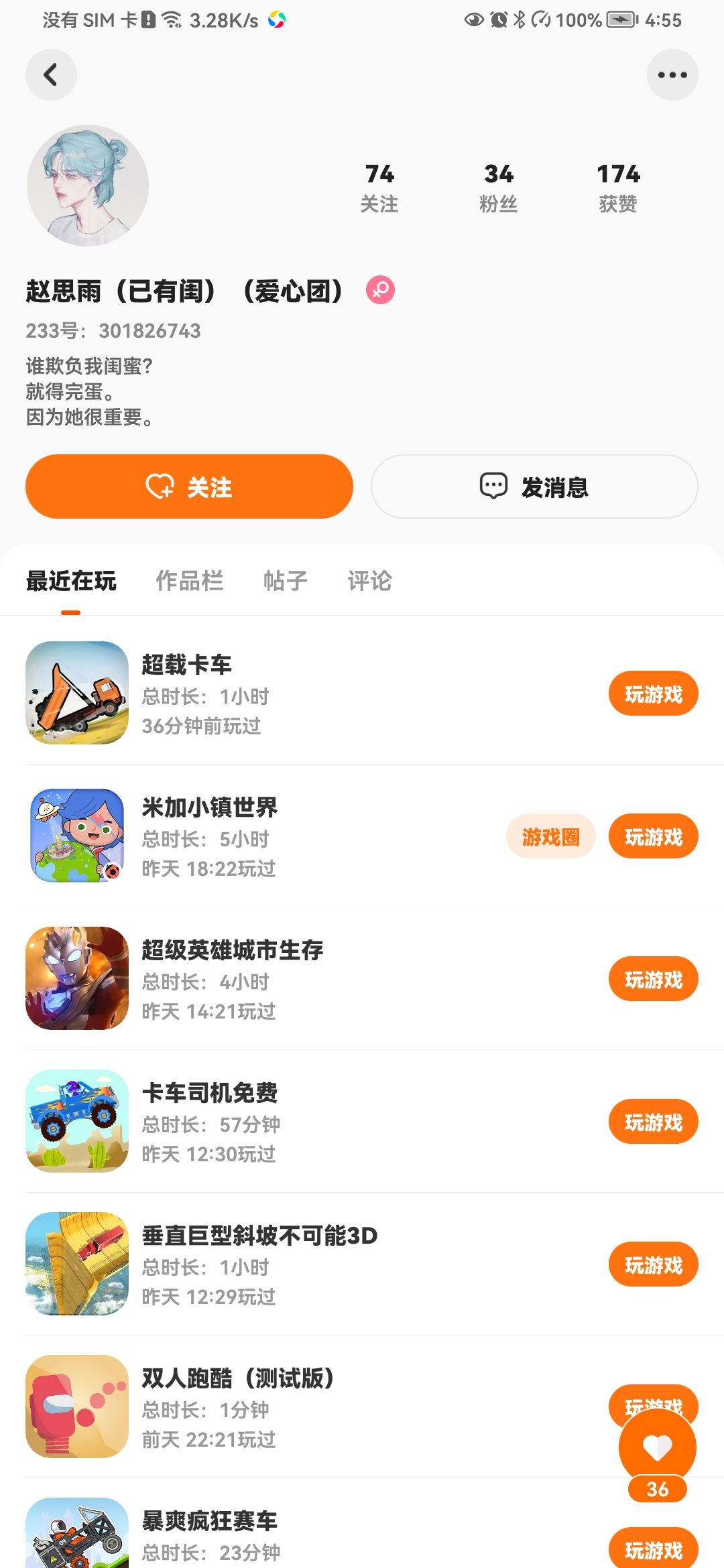Go back using the top-left arrow
Screen dimensions: 724x1568
[51, 74]
